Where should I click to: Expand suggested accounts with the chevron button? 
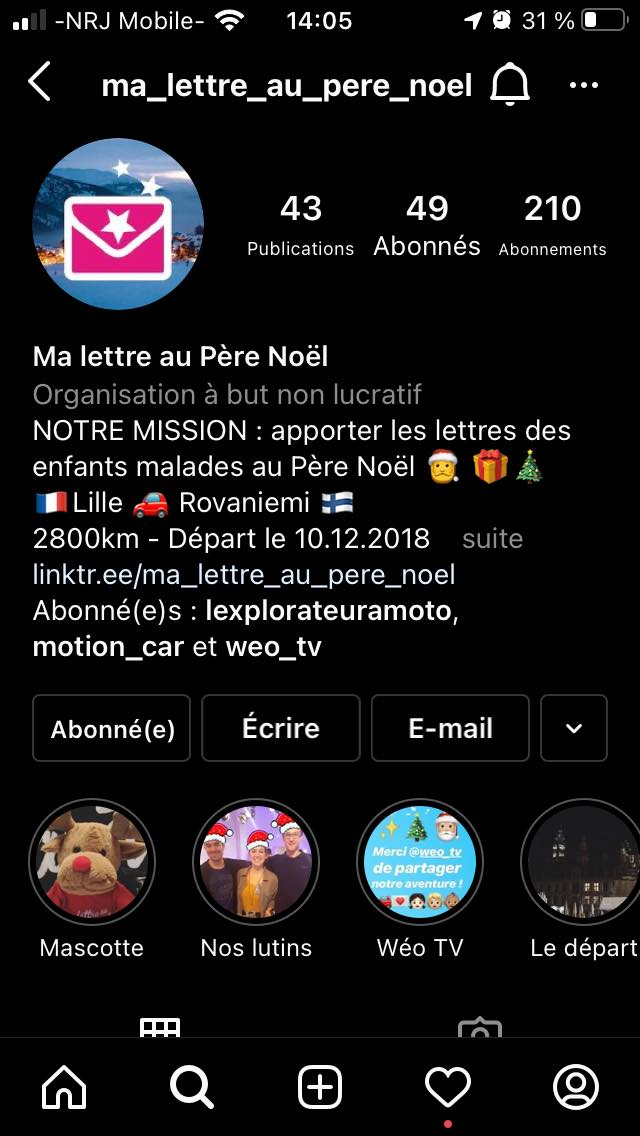[x=574, y=728]
